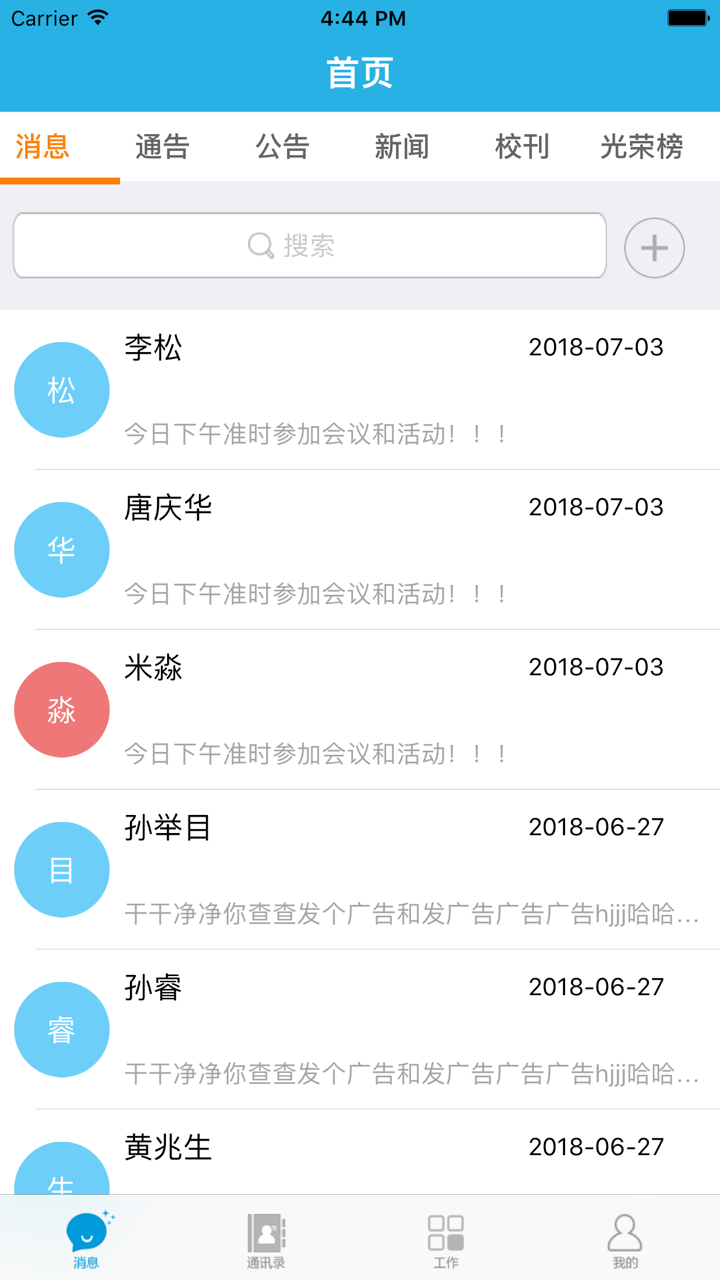Open the 光荣榜 honor roll tab
720x1280 pixels.
(641, 146)
